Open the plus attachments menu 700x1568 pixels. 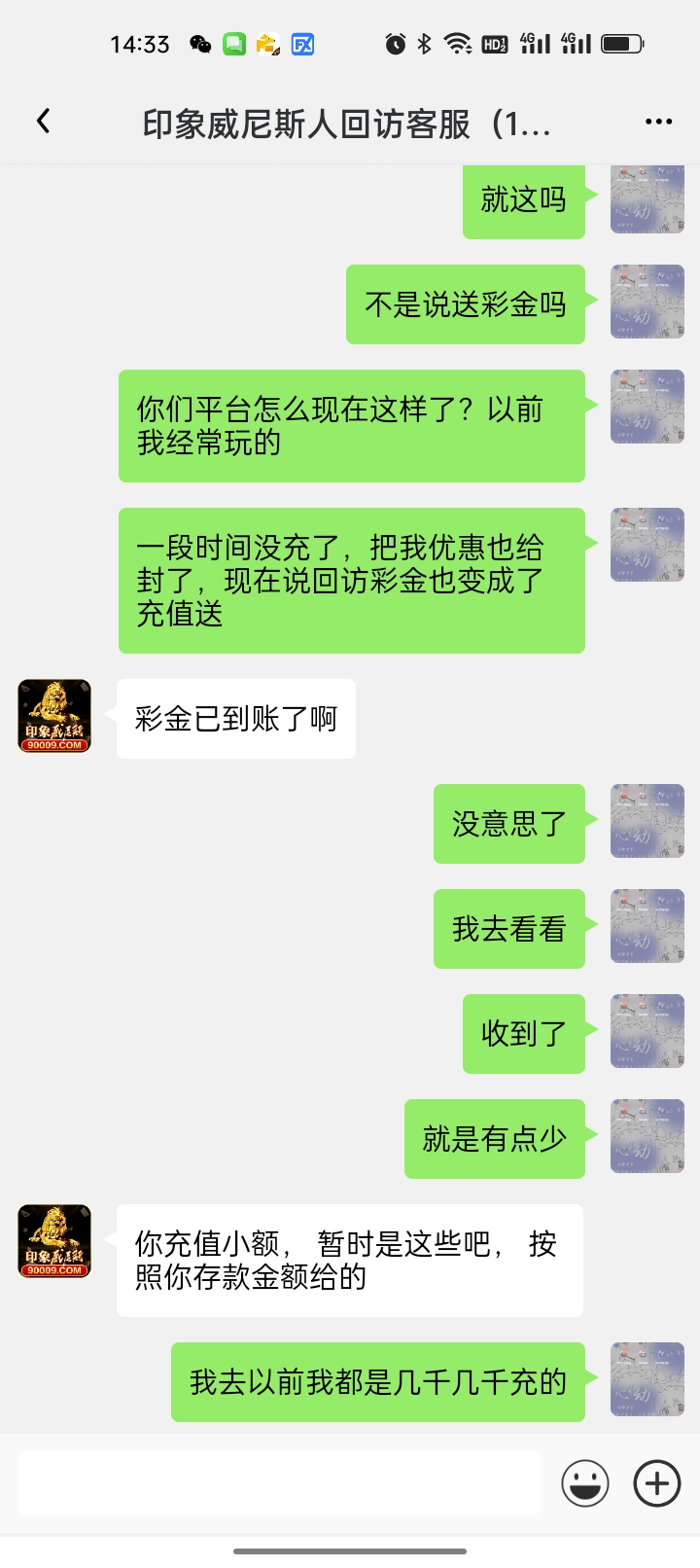click(657, 1483)
